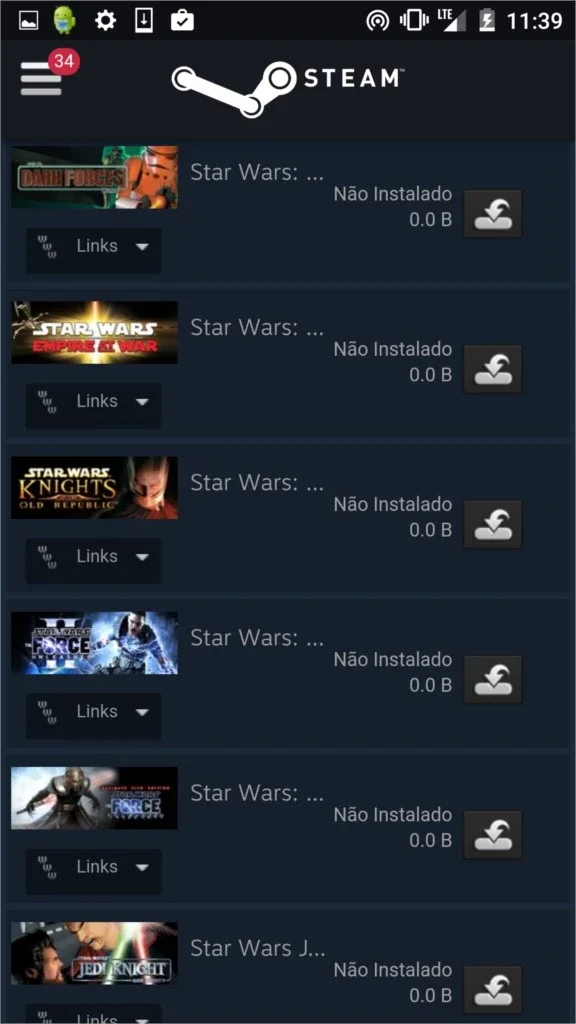
Task: View the Knights of the Old Republic banner
Action: [95, 488]
